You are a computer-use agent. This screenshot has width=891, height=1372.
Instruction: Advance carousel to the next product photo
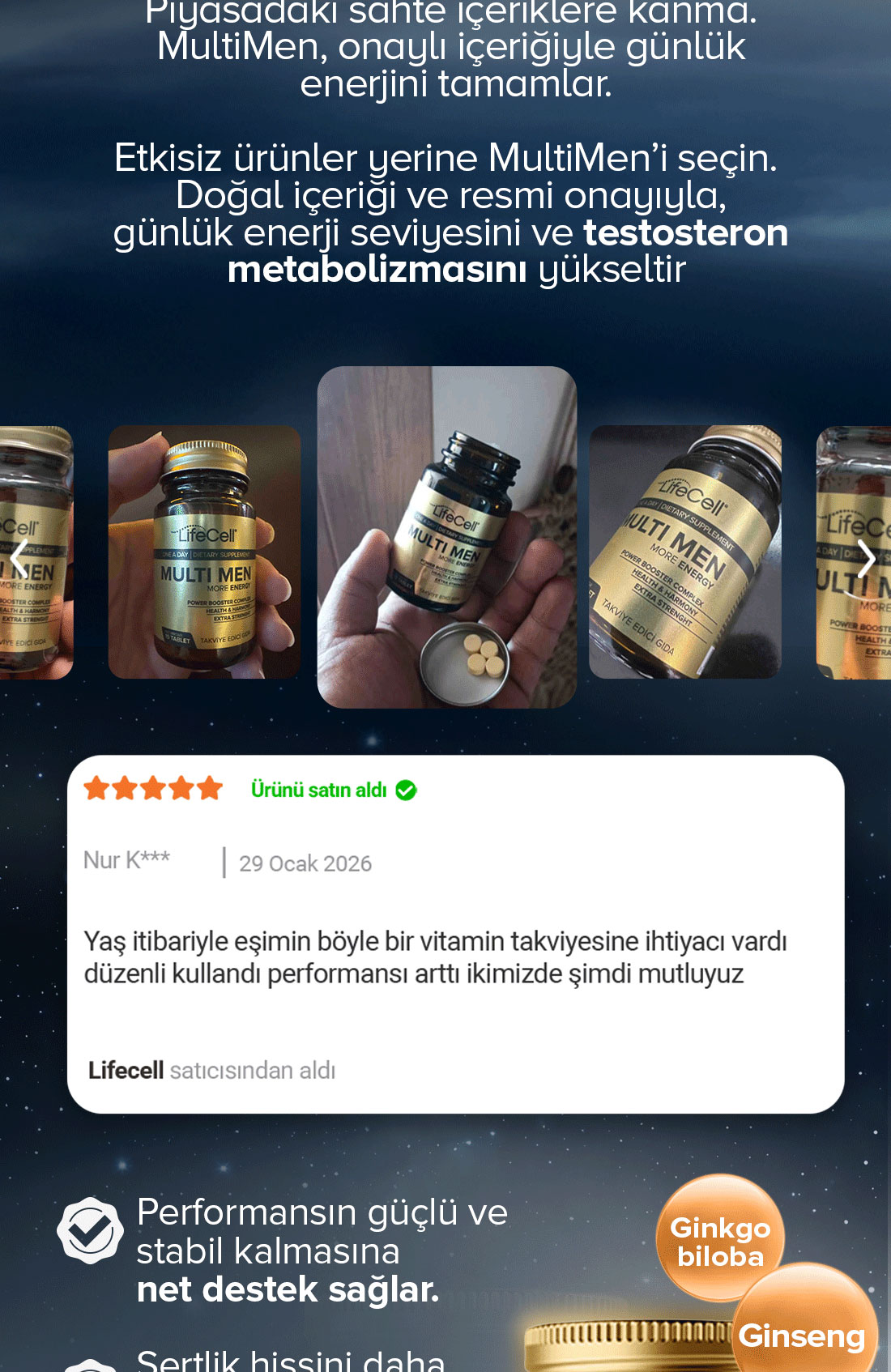[866, 558]
